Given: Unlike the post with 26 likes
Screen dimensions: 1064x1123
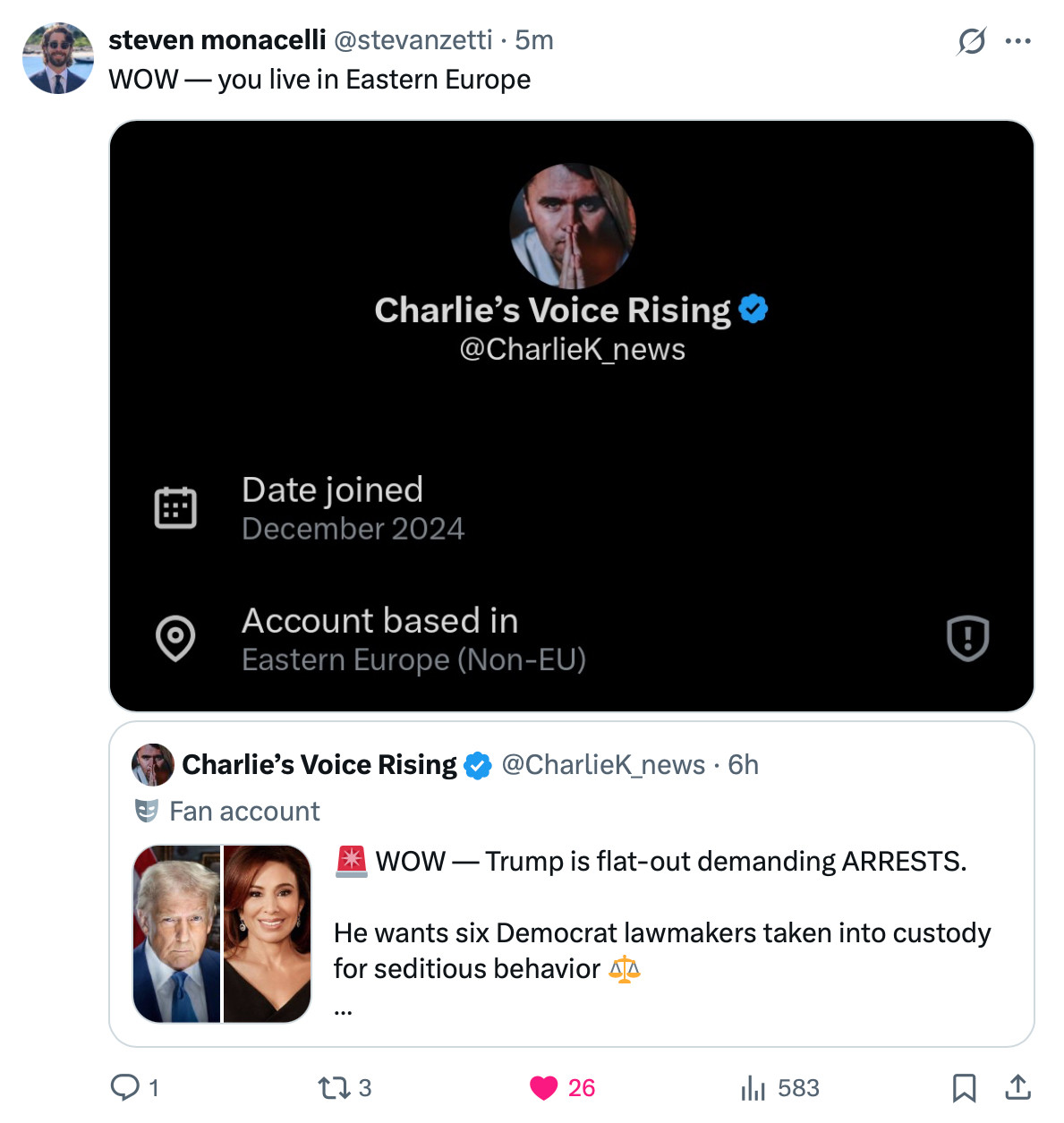Looking at the screenshot, I should (x=543, y=1087).
